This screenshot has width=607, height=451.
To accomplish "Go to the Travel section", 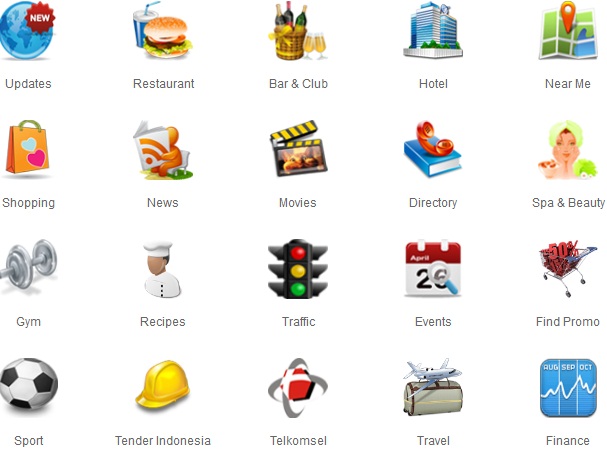I will click(x=433, y=388).
